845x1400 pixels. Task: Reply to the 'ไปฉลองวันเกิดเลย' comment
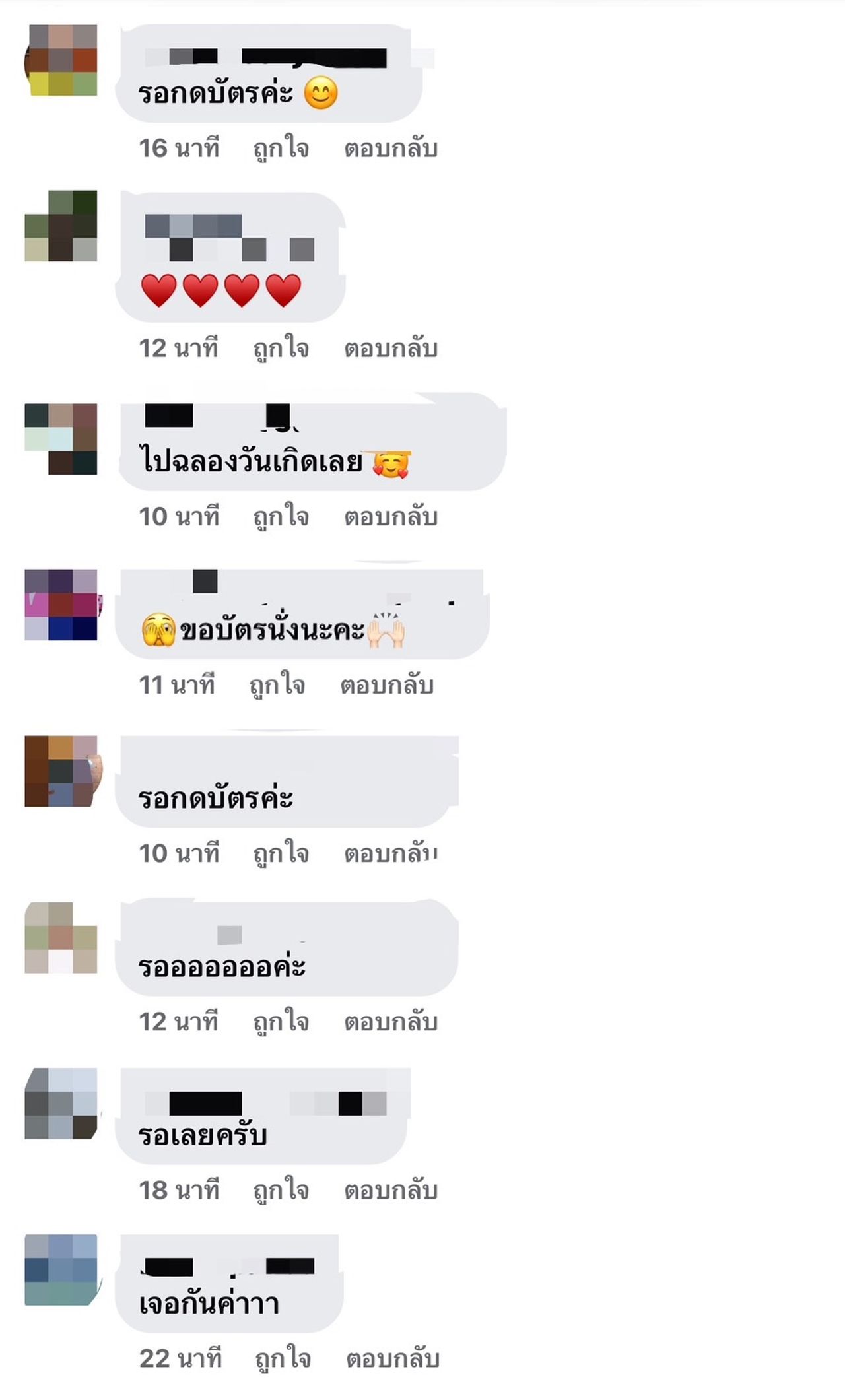[x=391, y=517]
